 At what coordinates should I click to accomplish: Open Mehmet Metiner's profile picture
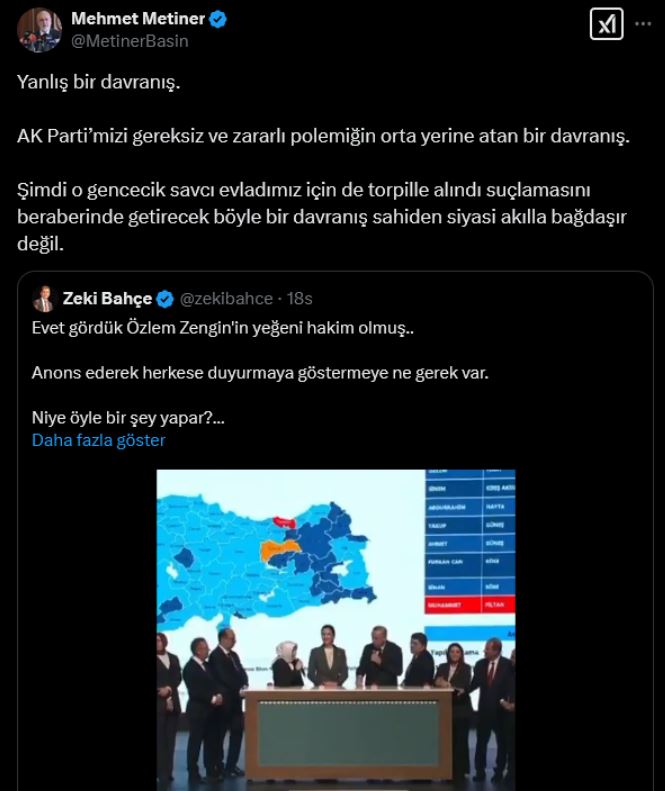tap(40, 29)
